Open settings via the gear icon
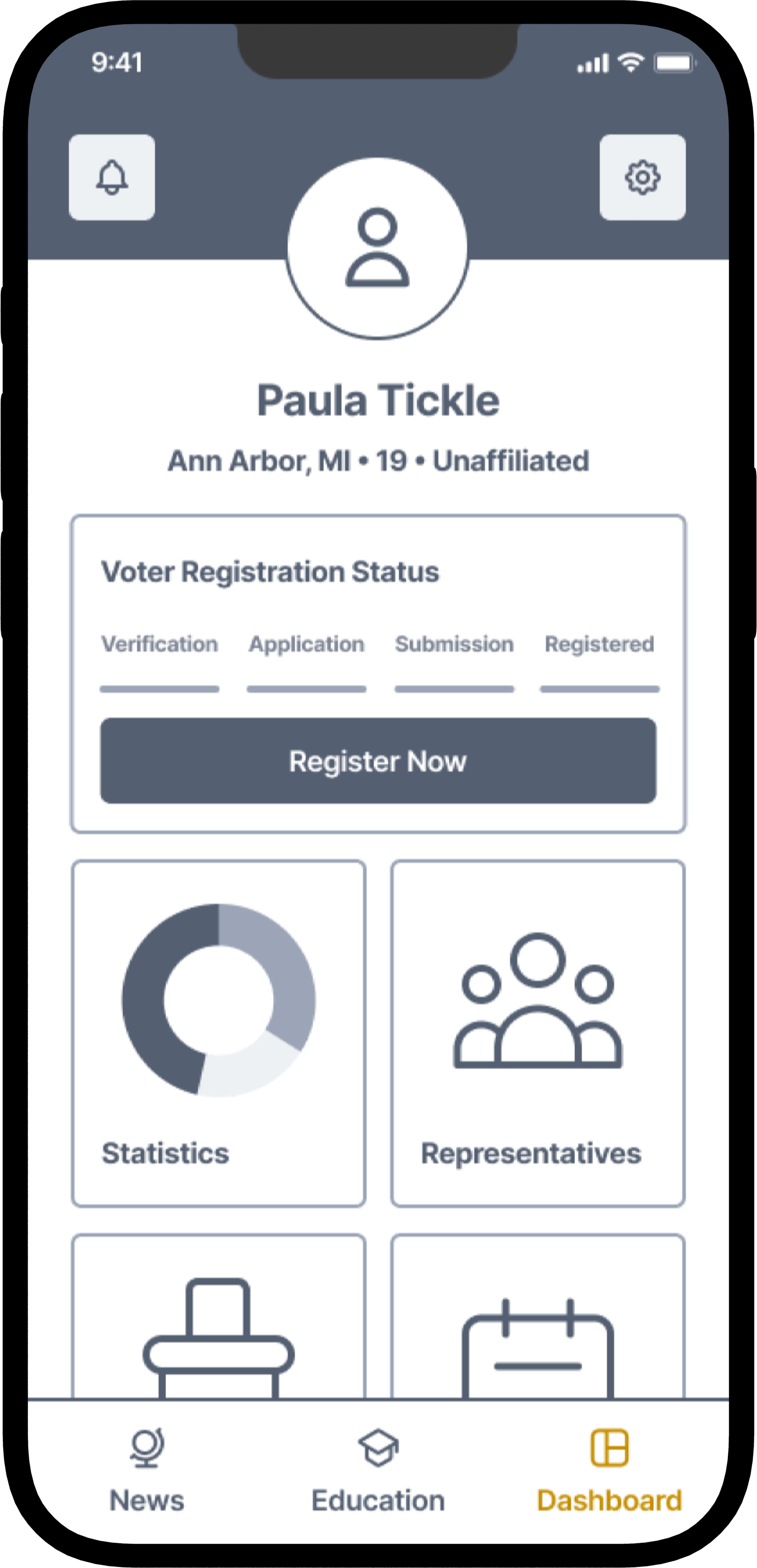Viewport: 757px width, 1568px height. point(643,177)
